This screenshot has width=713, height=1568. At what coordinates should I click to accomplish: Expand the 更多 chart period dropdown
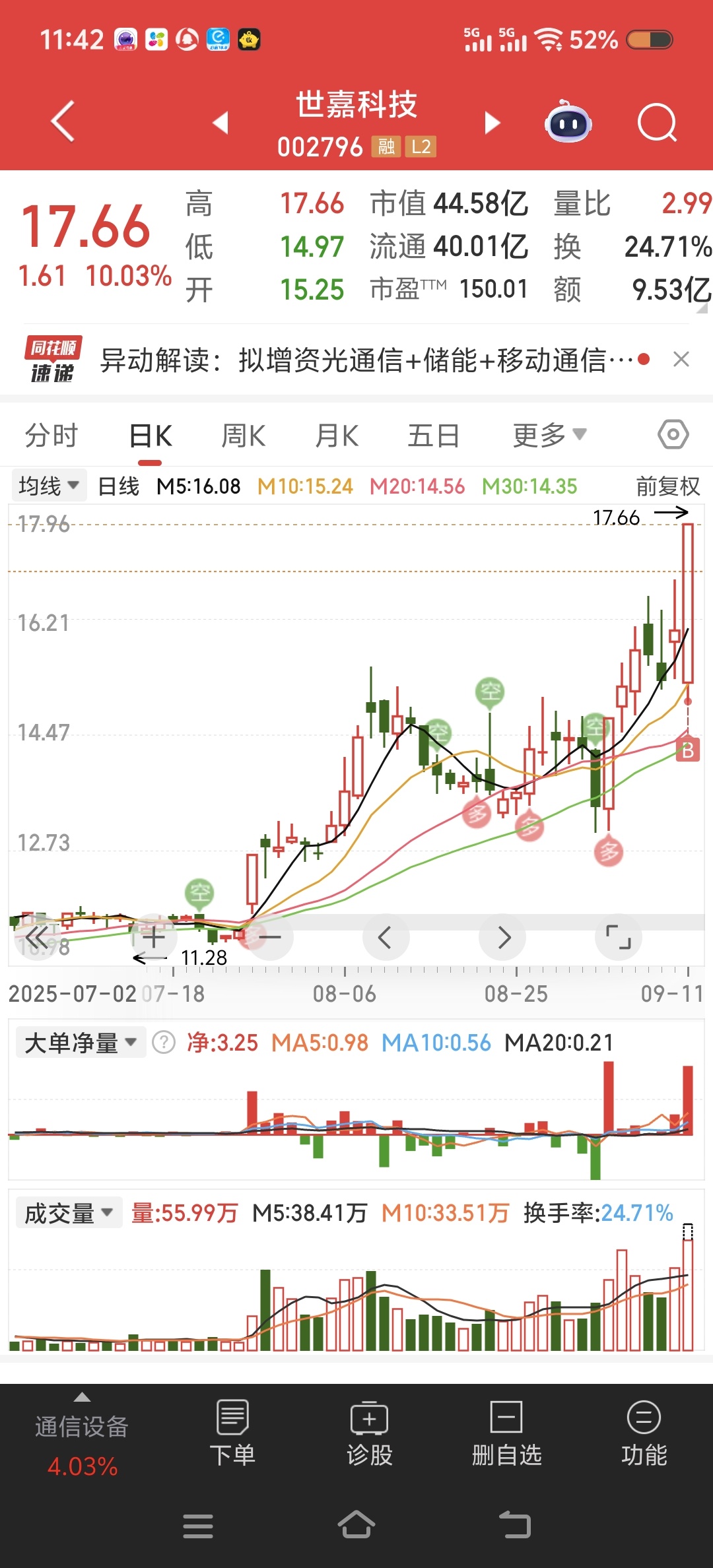pos(549,435)
